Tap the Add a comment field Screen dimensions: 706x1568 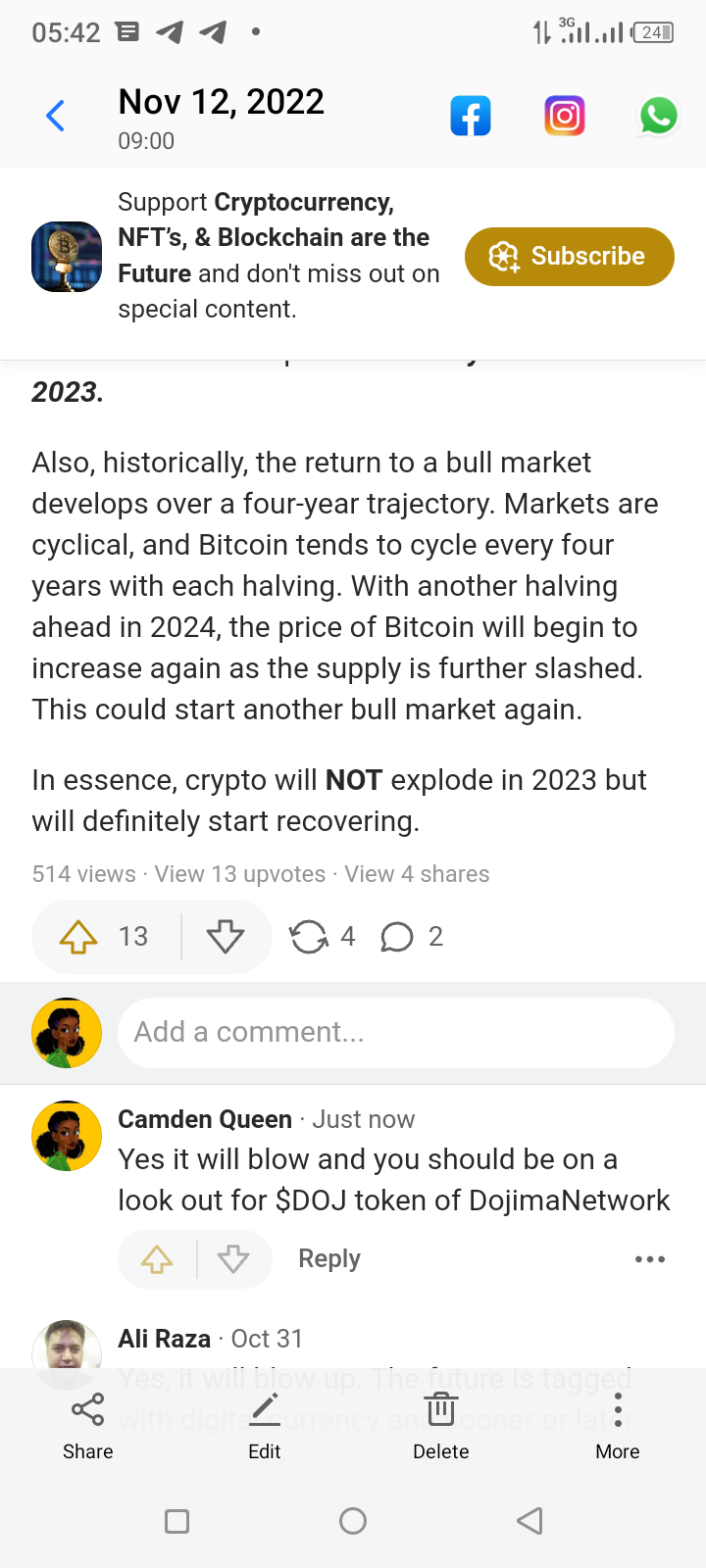click(x=395, y=1032)
